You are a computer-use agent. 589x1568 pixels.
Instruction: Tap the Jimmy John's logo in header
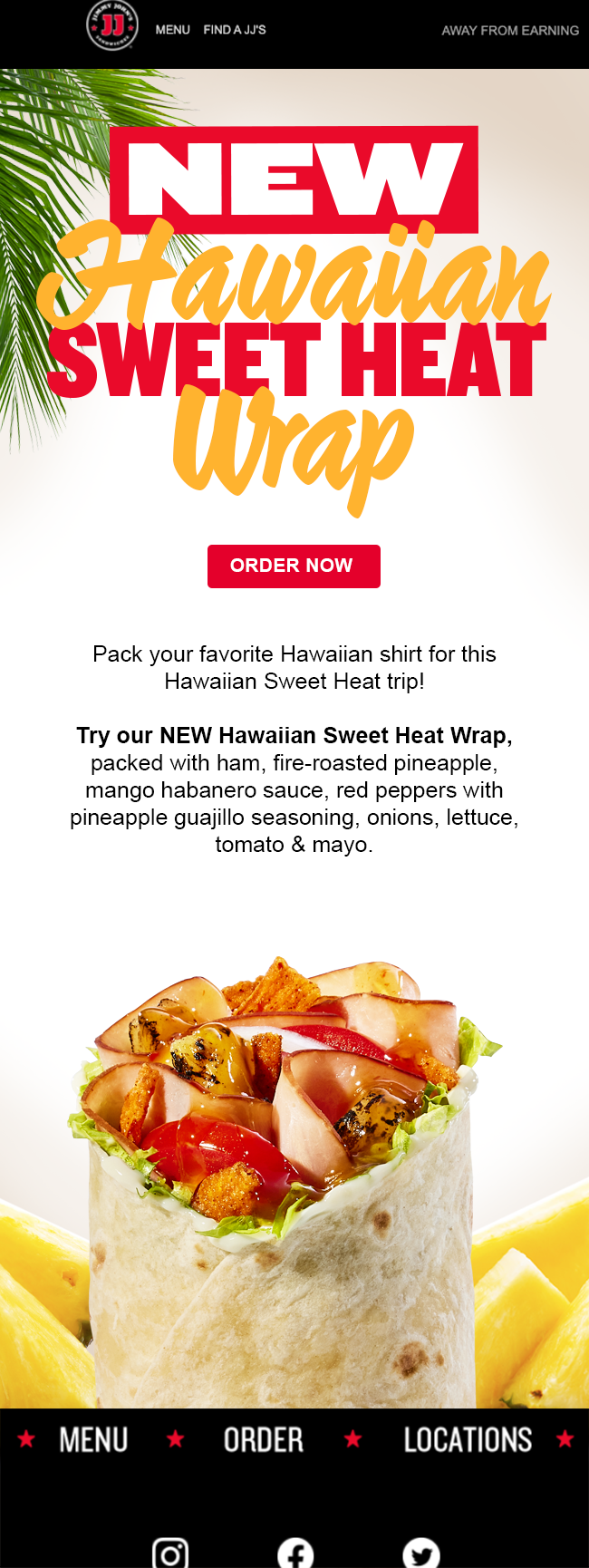[112, 26]
